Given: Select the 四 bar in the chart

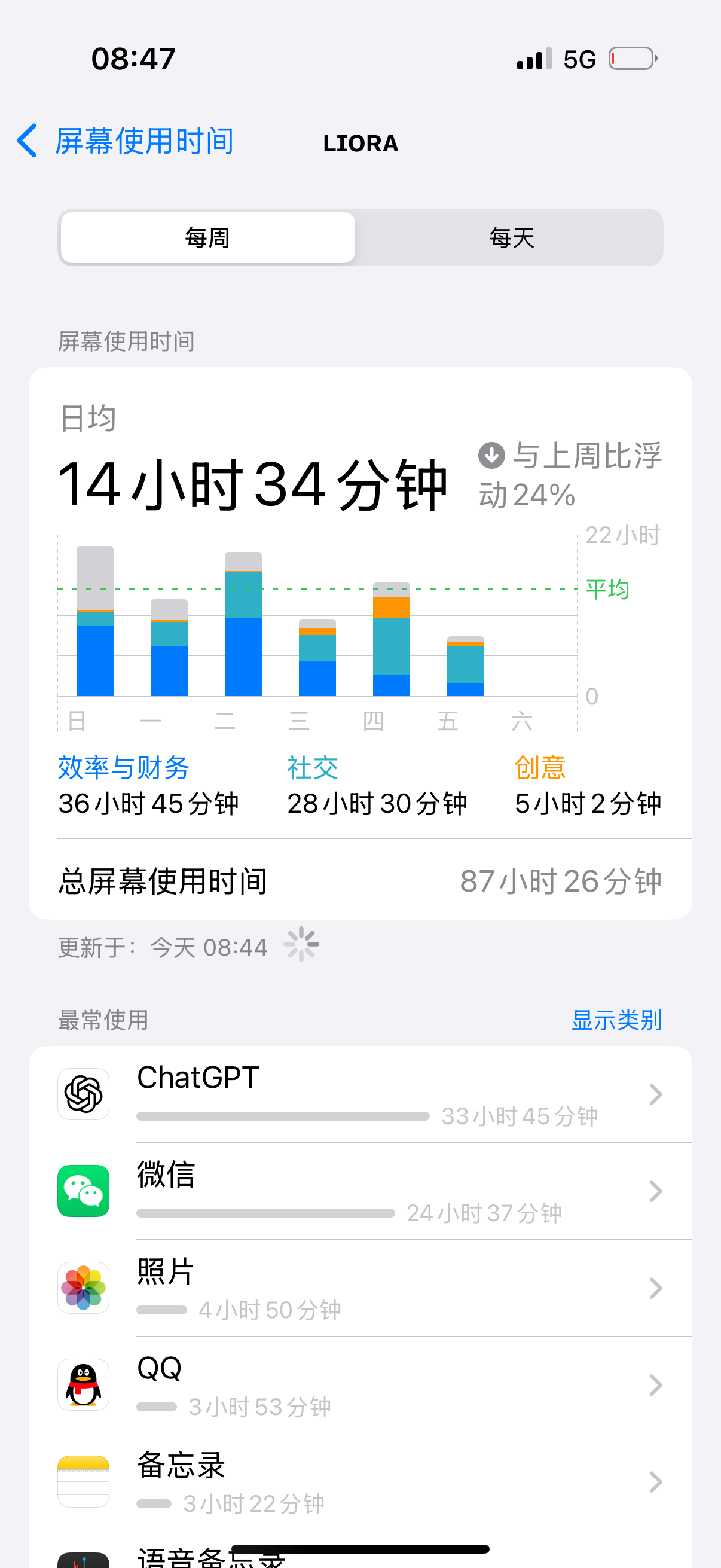Looking at the screenshot, I should [391, 639].
